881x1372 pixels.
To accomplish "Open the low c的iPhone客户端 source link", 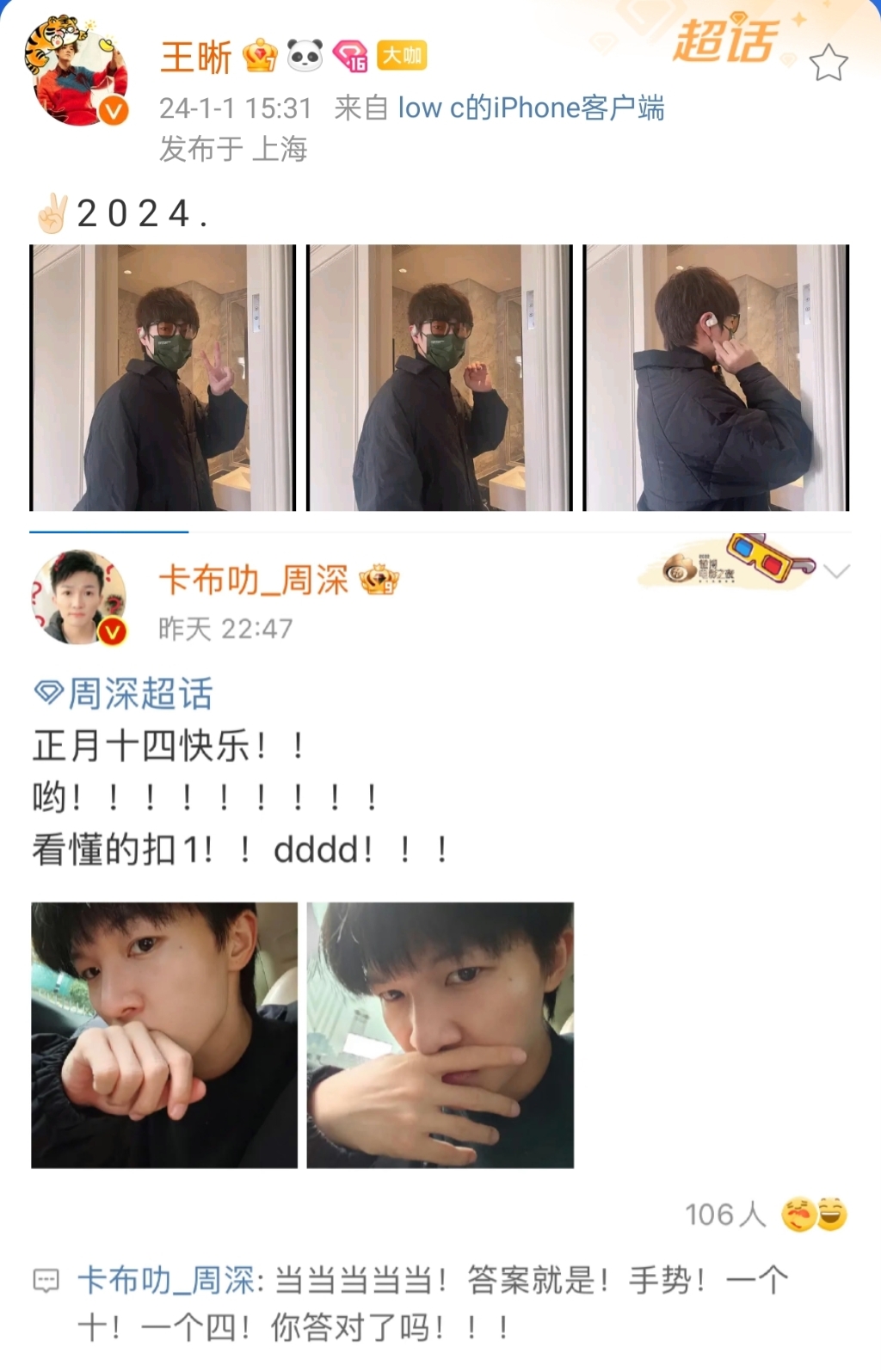I will (x=530, y=108).
